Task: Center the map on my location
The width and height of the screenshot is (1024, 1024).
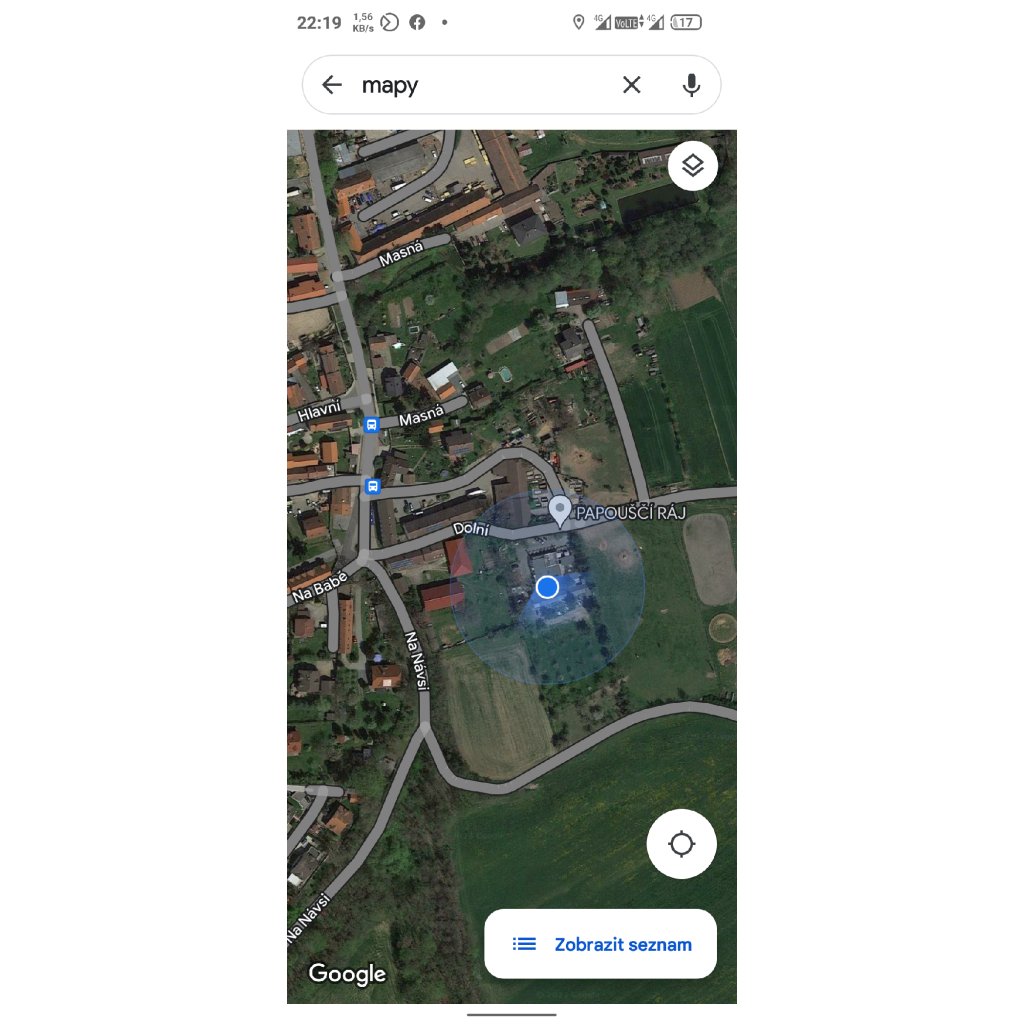Action: [681, 844]
